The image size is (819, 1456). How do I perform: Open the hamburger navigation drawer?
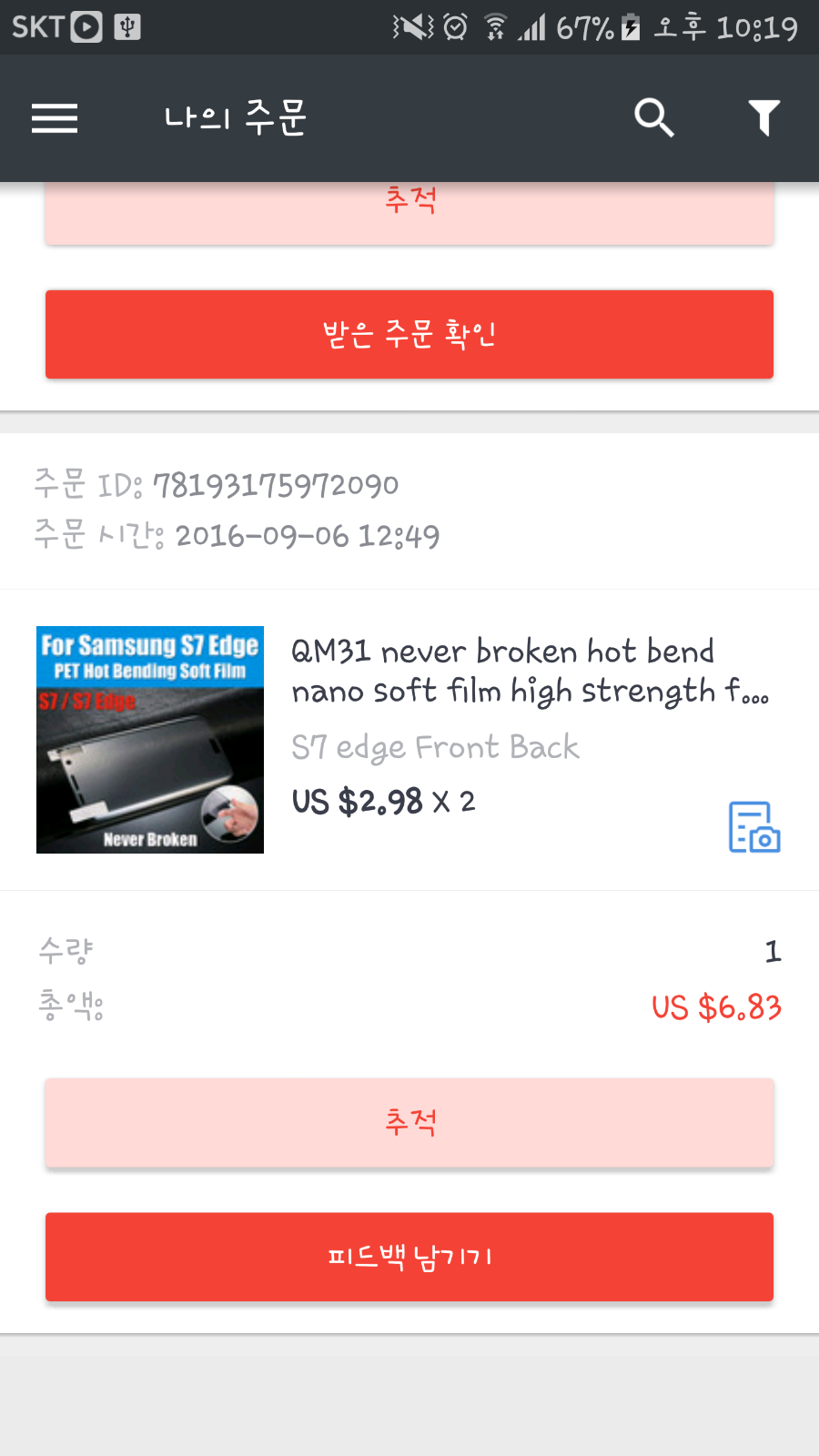(x=55, y=118)
